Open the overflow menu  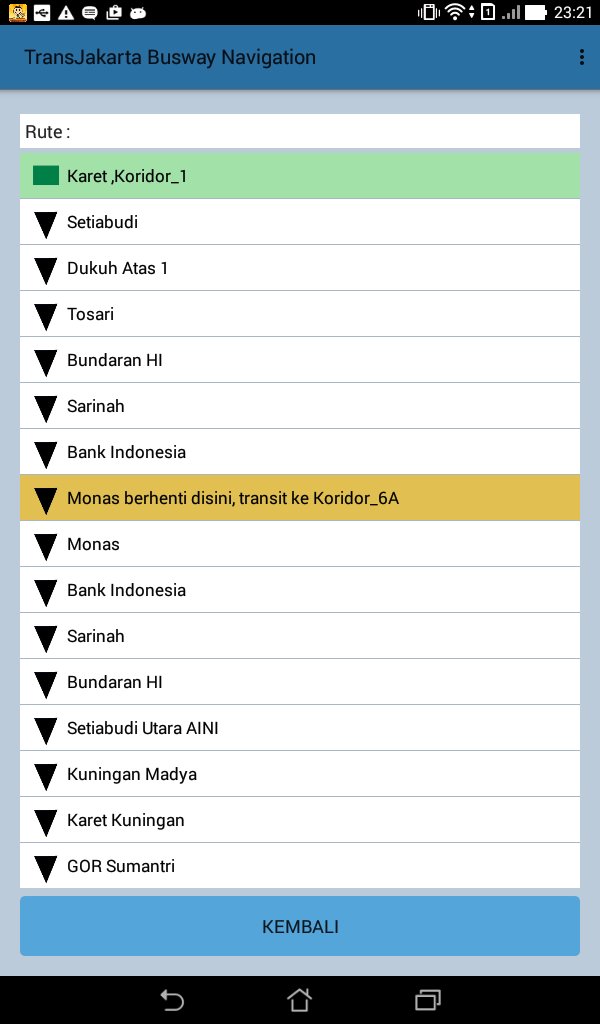581,57
